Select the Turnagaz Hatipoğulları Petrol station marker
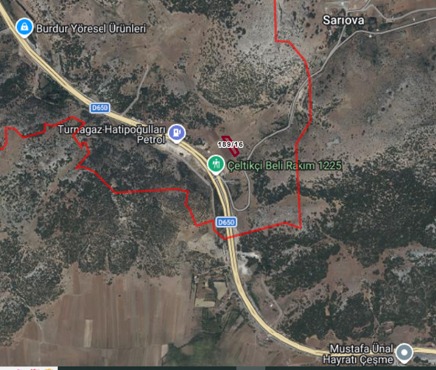Viewport: 436px width, 370px height. point(177,133)
